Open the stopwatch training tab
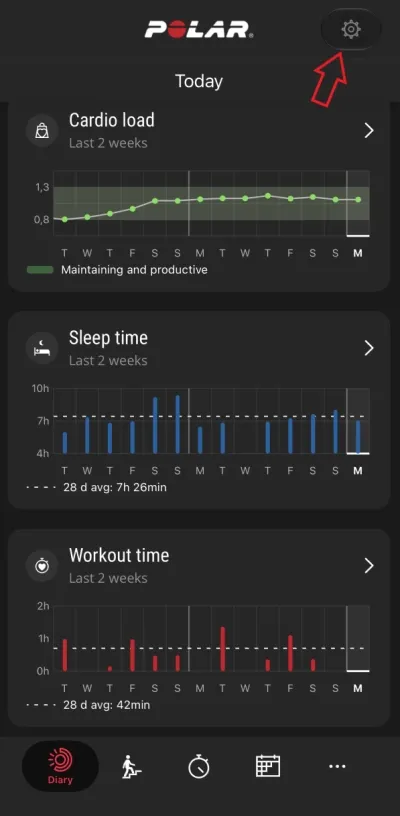Viewport: 400px width, 816px height. [x=199, y=767]
